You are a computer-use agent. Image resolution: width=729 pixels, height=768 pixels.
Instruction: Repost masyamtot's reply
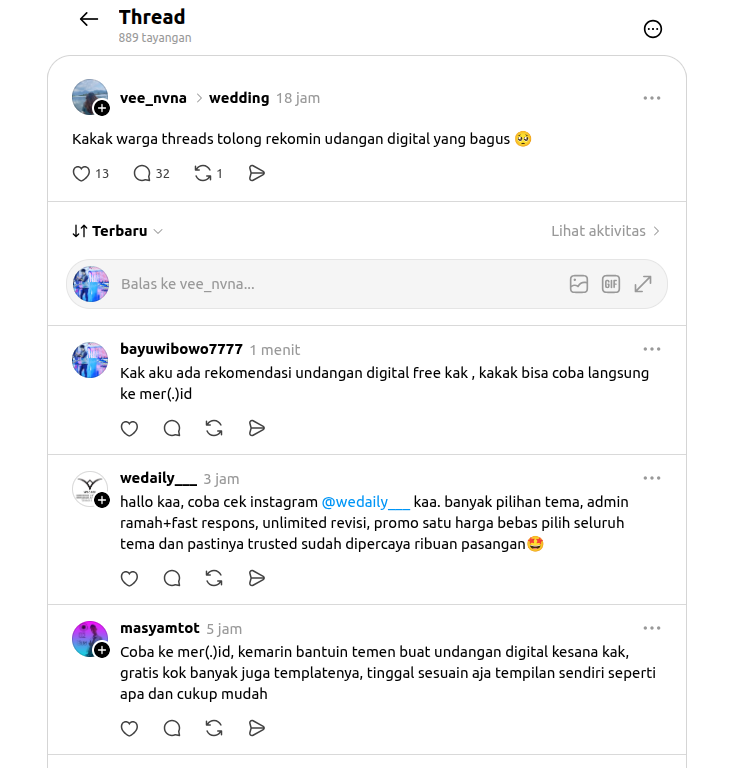point(214,728)
